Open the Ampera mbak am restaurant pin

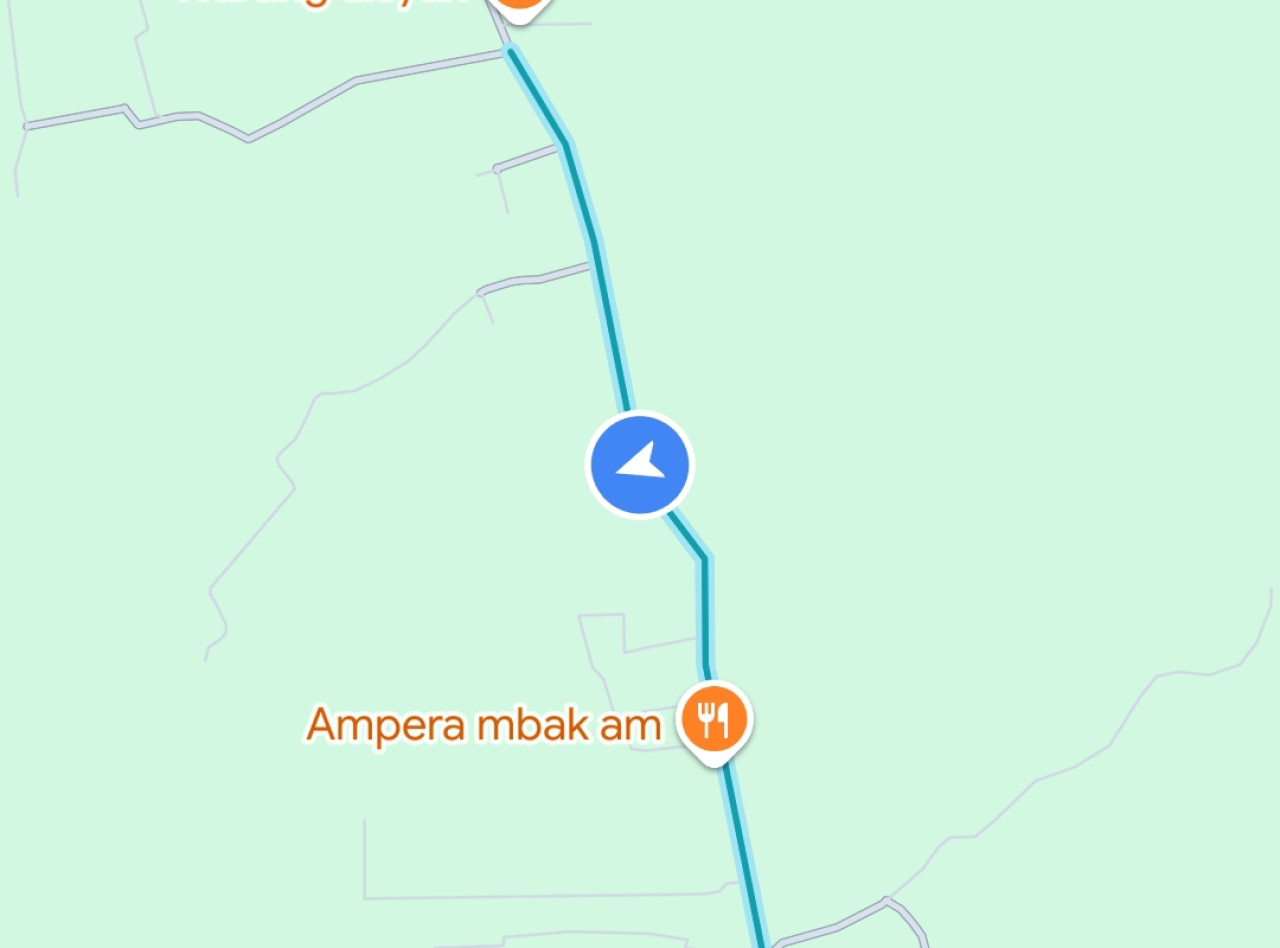(714, 719)
